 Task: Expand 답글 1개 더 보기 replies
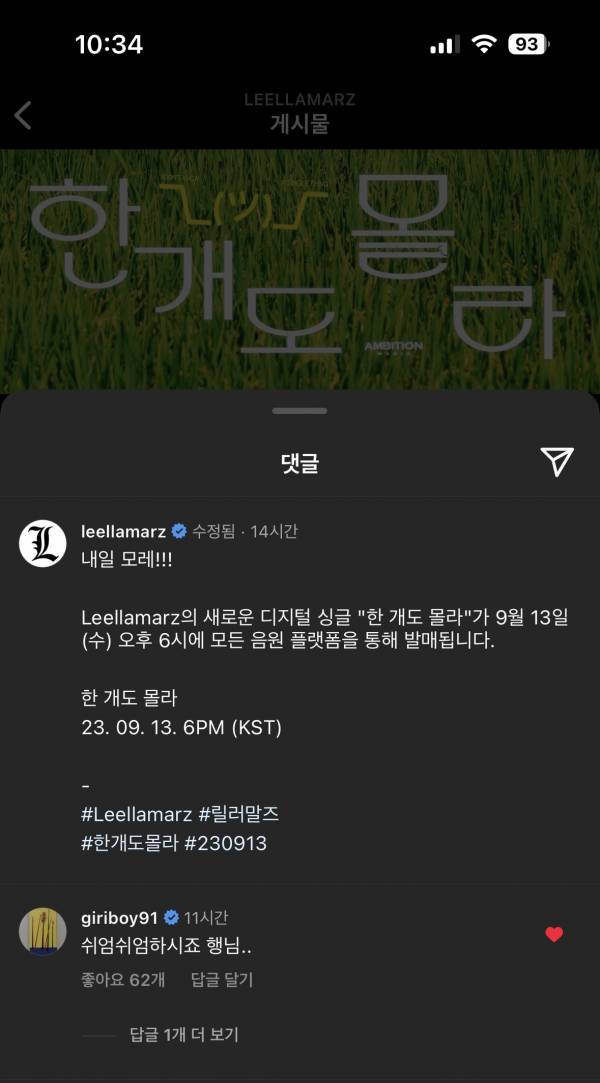[x=184, y=1035]
